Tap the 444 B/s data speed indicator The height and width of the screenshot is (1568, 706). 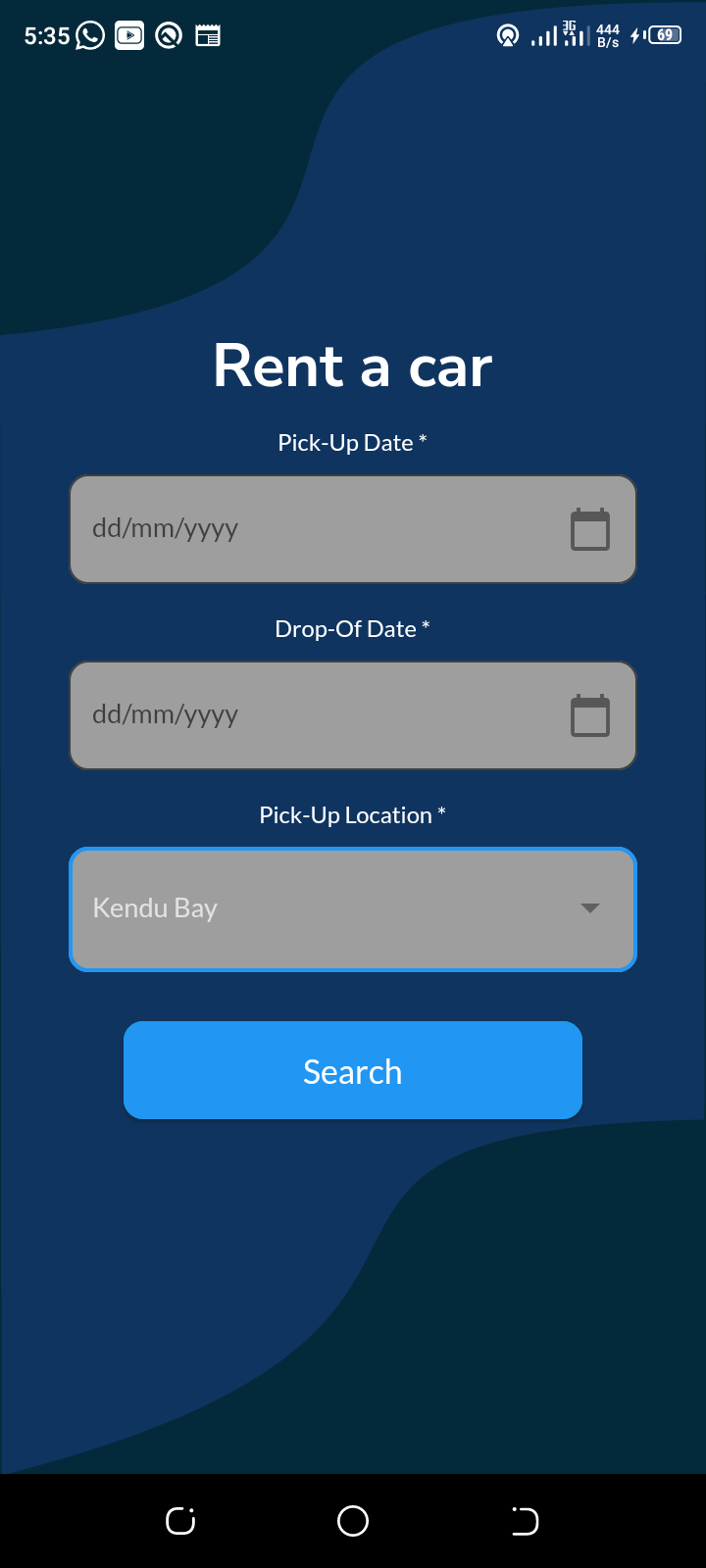(606, 34)
